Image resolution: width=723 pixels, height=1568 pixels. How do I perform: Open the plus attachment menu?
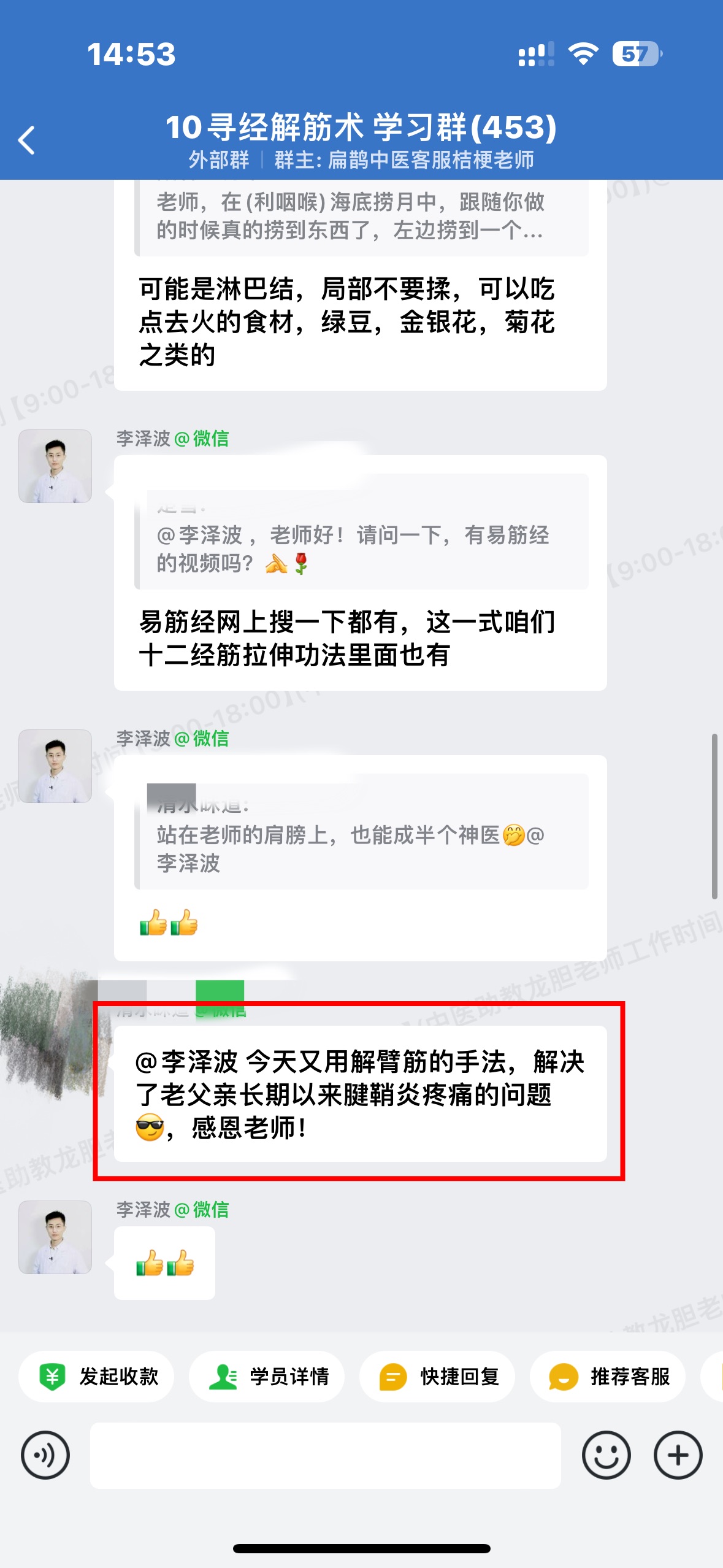pyautogui.click(x=678, y=1455)
